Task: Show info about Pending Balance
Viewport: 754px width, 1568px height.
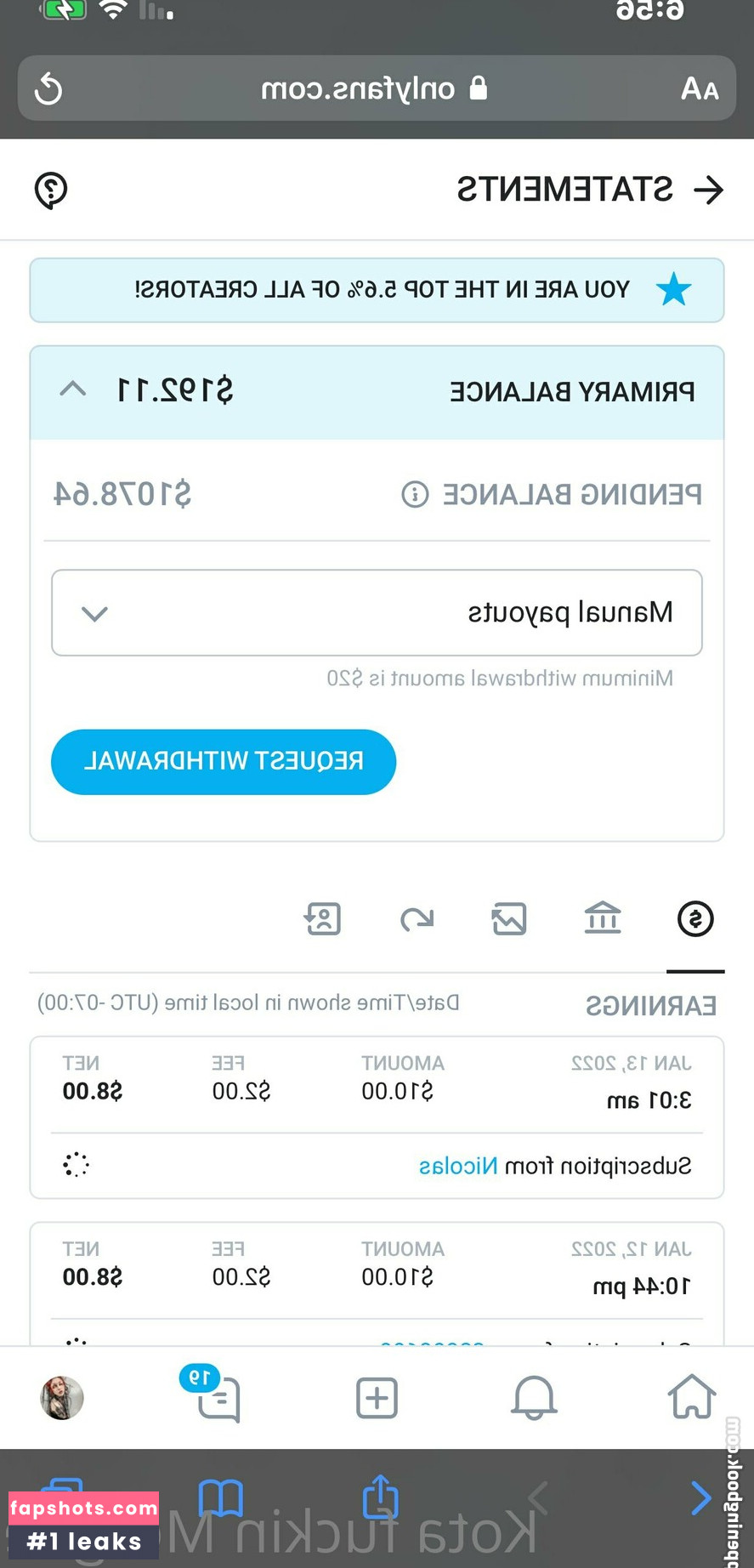Action: click(415, 494)
